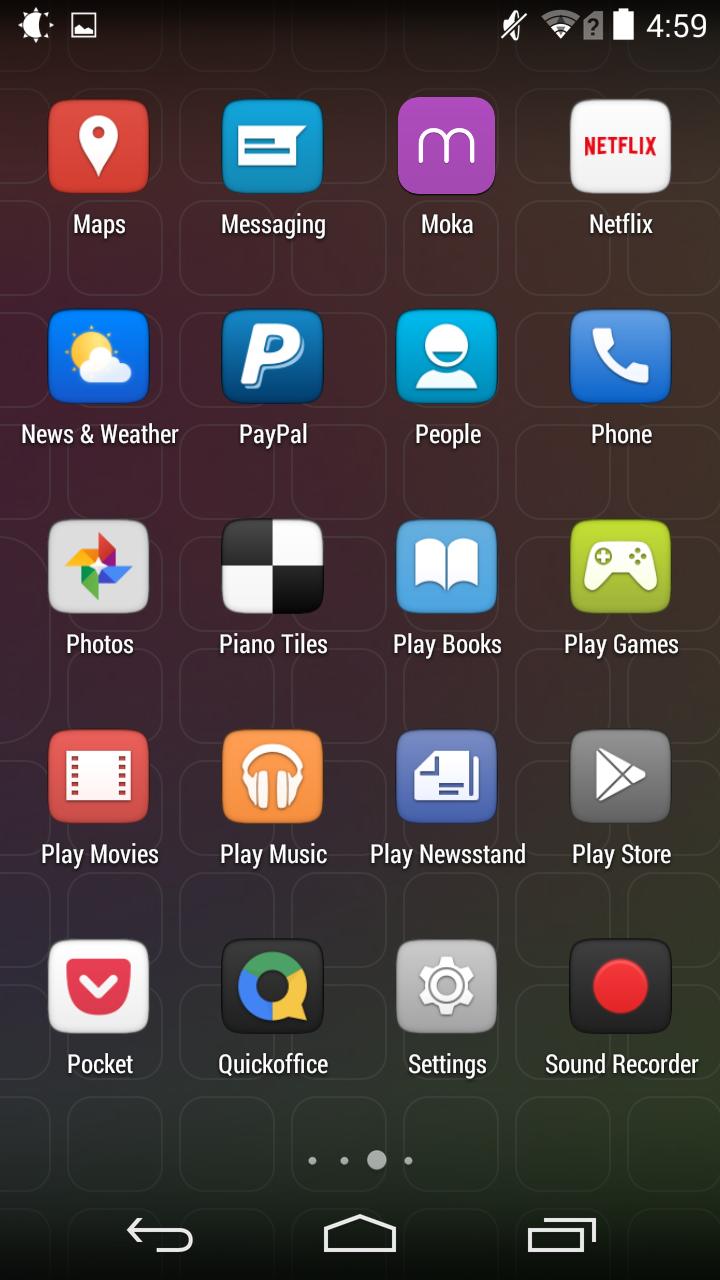
Task: Open the Messaging app
Action: [272, 146]
